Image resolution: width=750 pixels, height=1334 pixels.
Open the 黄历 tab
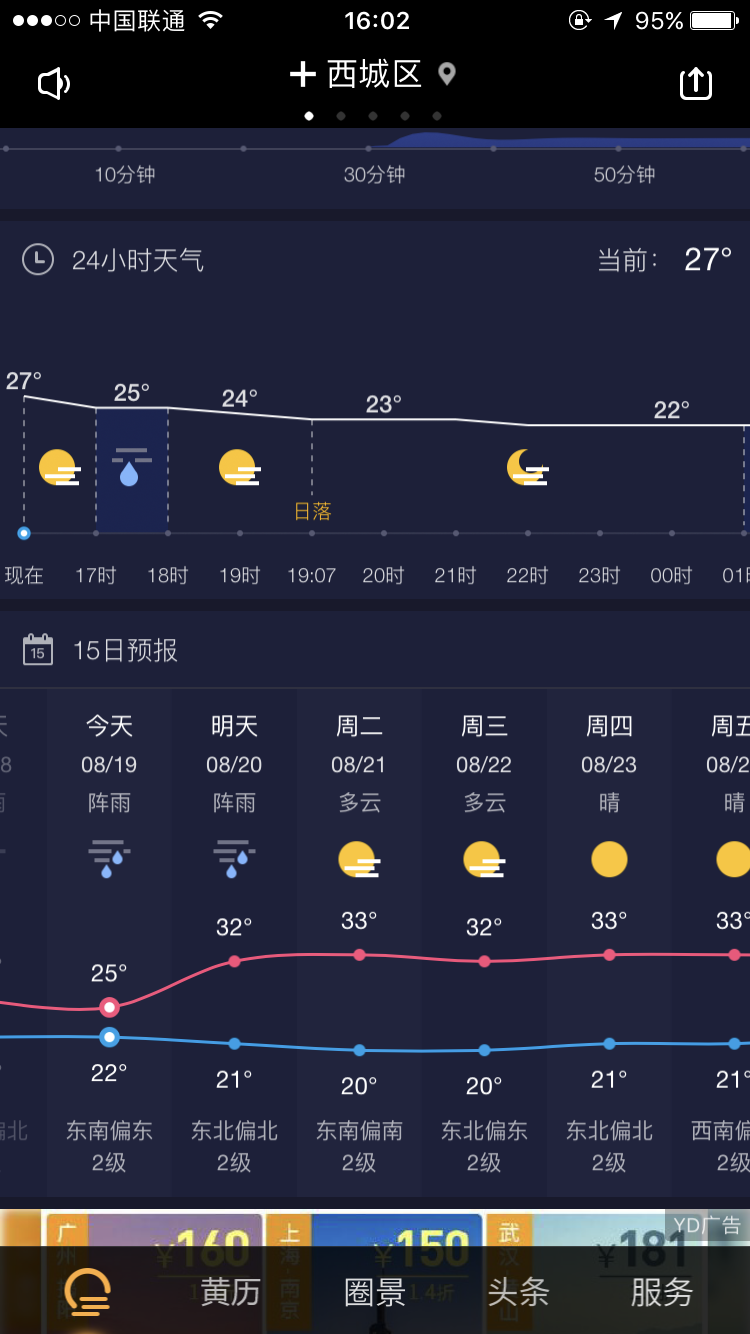coord(230,1292)
